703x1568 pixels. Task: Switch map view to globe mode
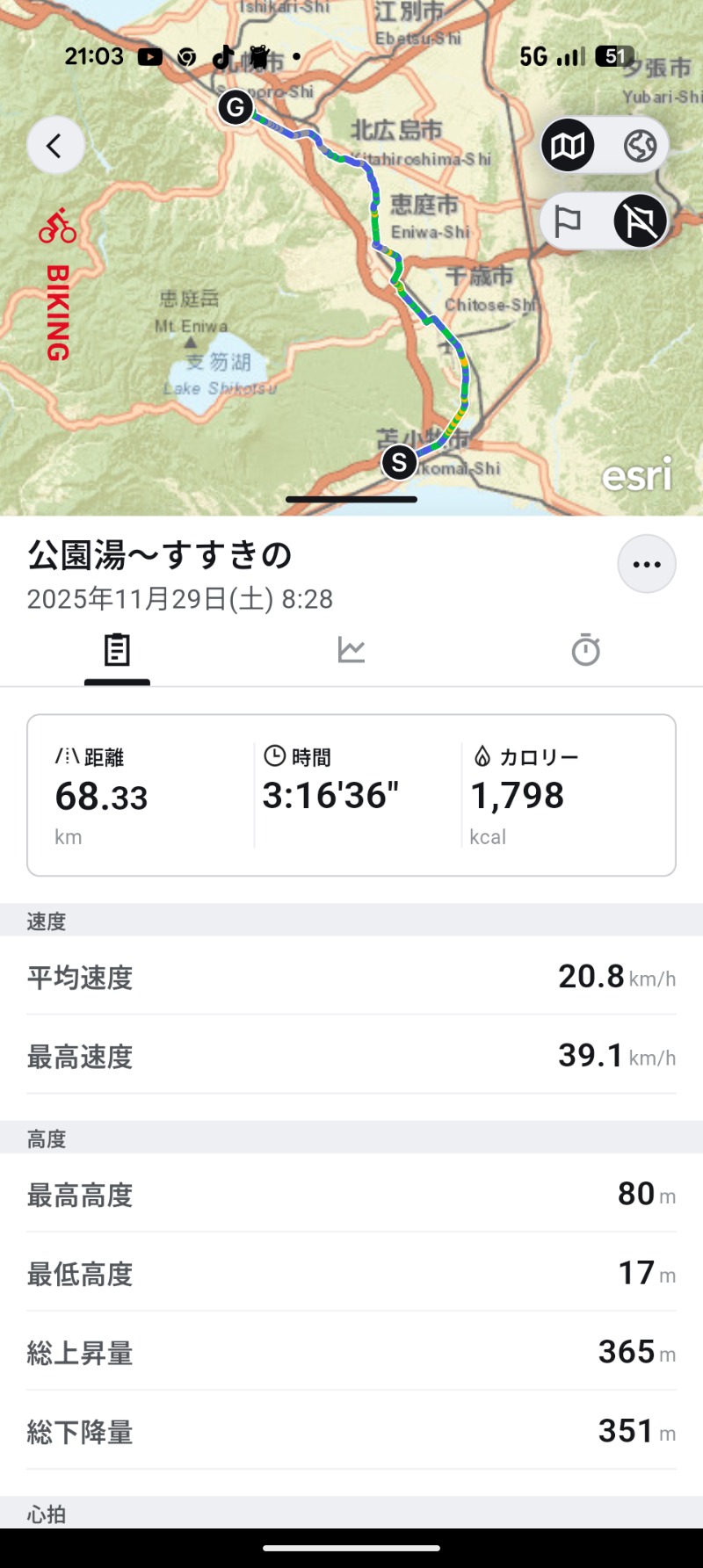pyautogui.click(x=639, y=146)
